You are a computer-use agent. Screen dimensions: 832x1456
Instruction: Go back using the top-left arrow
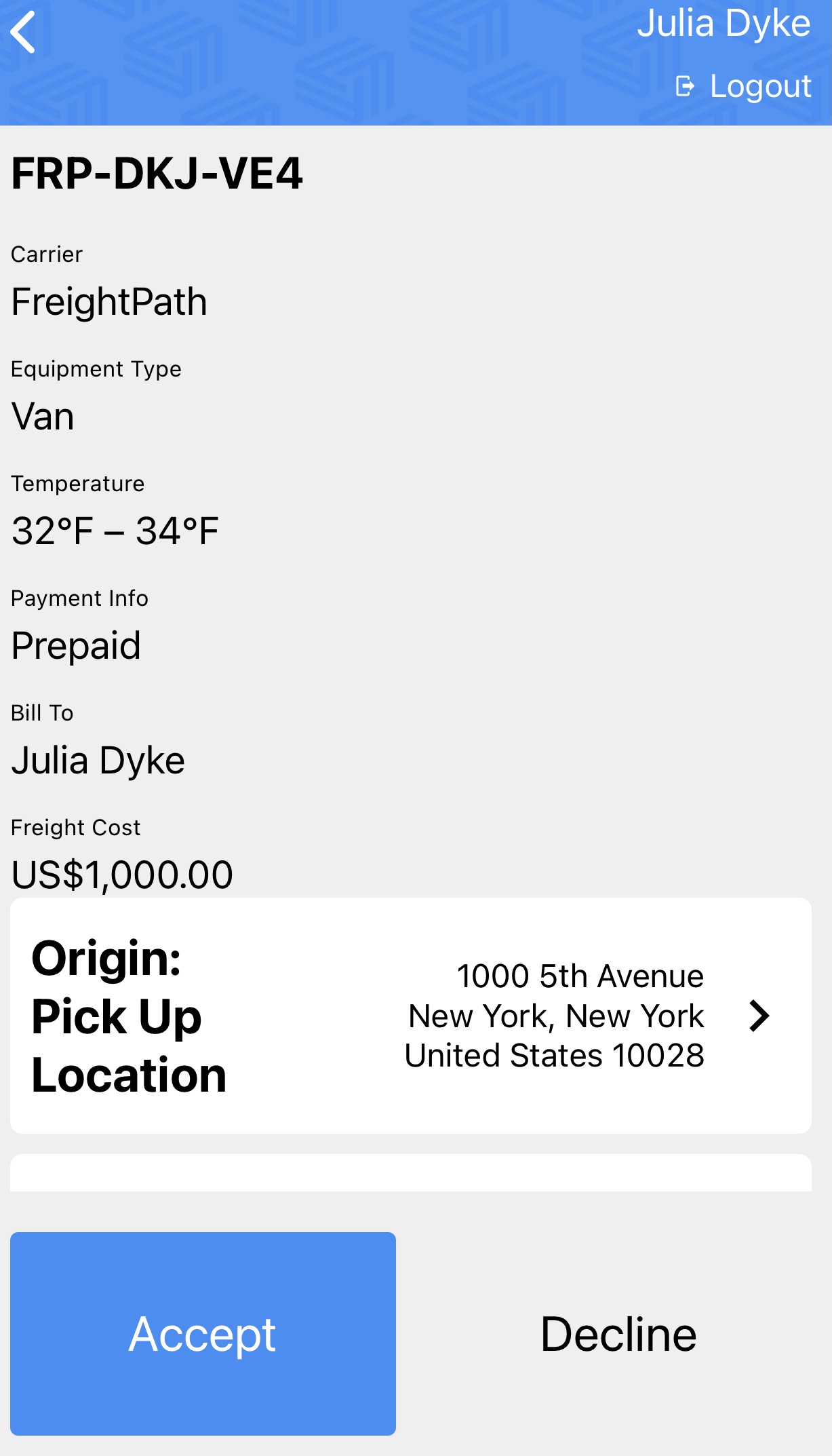(23, 33)
